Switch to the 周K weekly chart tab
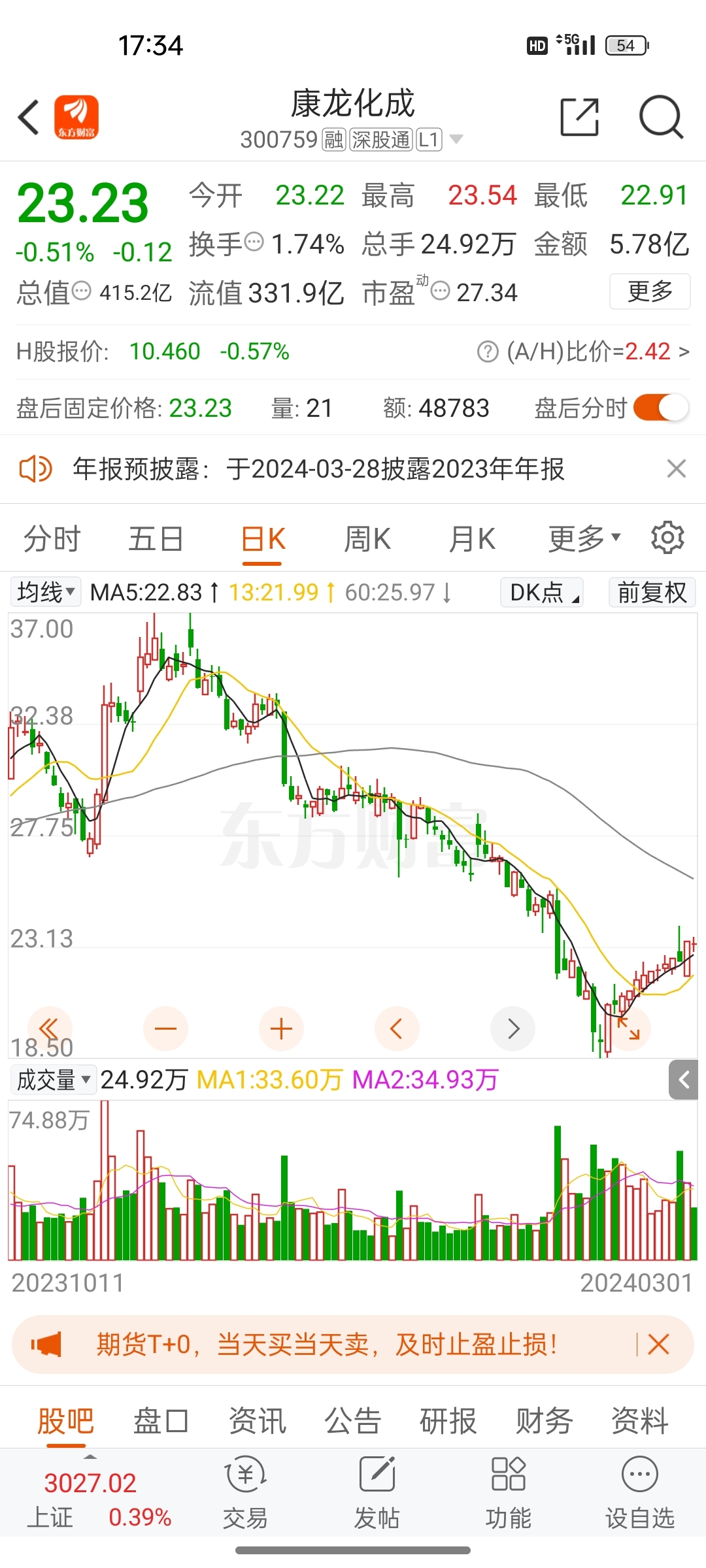The image size is (706, 1568). [x=367, y=537]
